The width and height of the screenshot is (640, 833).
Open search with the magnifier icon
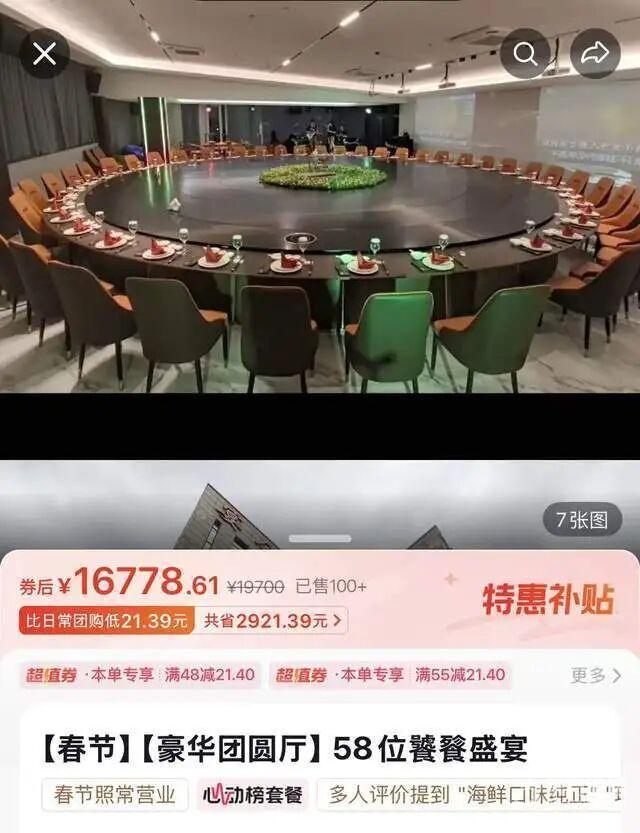[x=526, y=54]
